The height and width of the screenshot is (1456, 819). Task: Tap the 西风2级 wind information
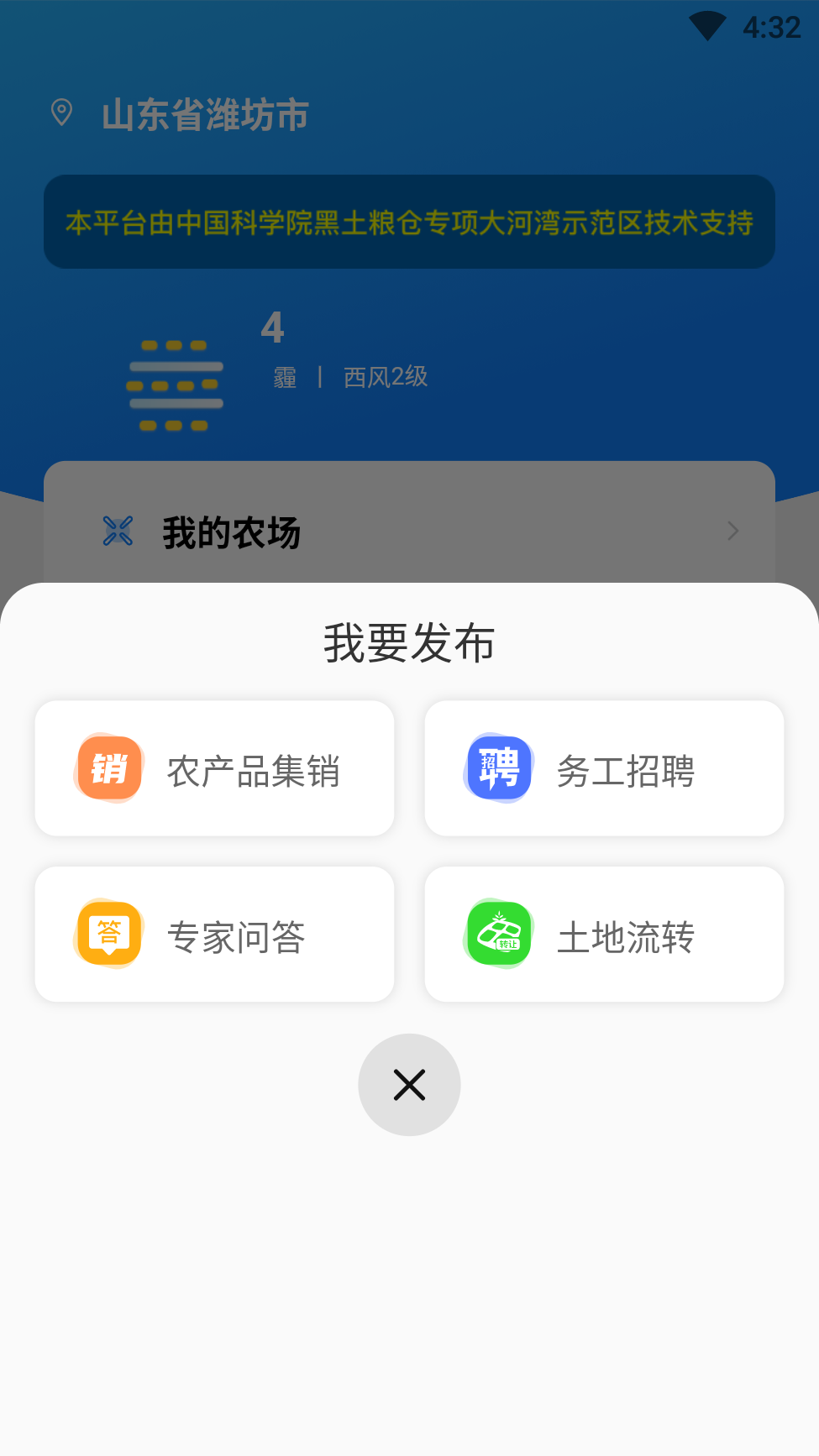click(386, 377)
